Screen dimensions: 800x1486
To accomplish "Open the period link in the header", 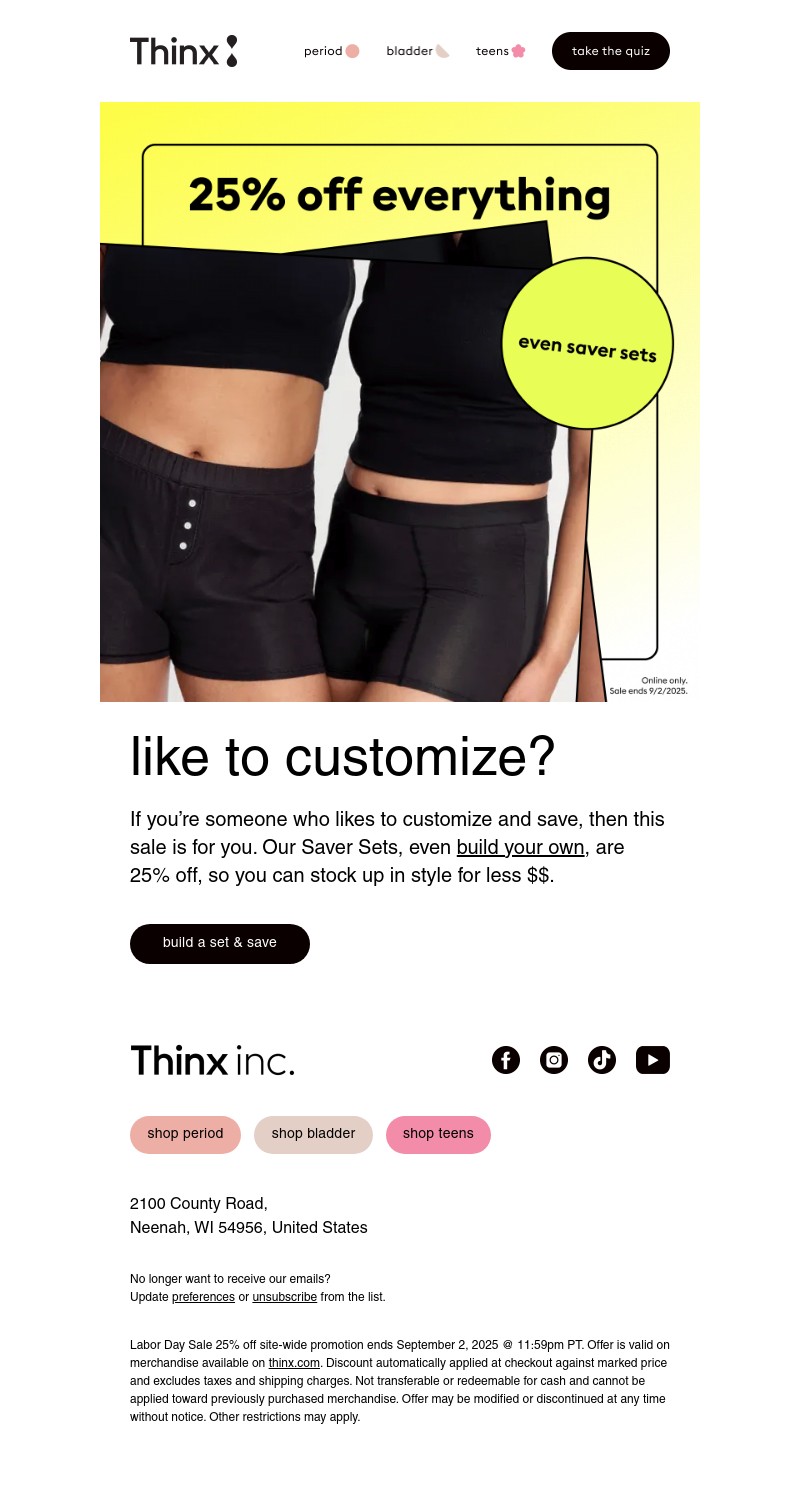I will tap(331, 51).
